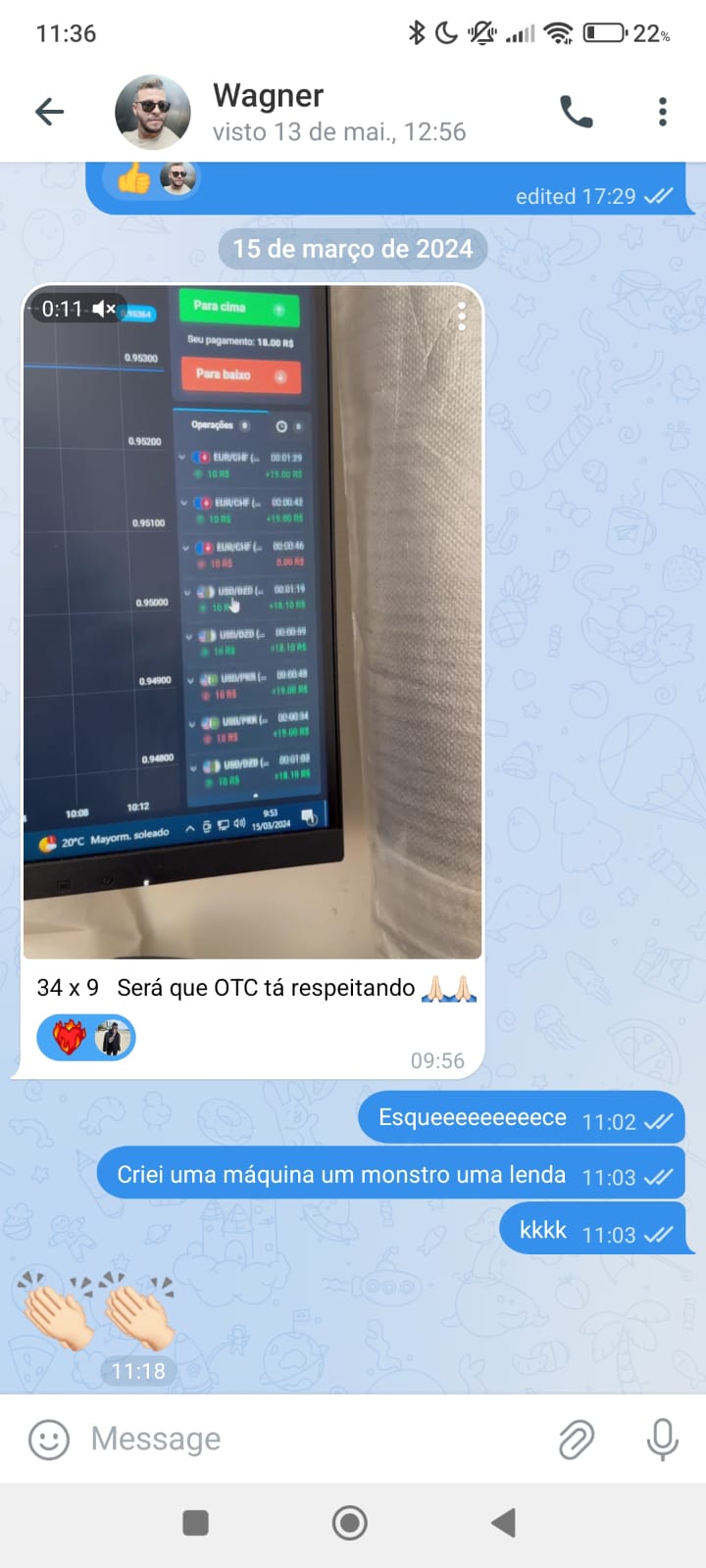Tap the system back triangle
The width and height of the screenshot is (706, 1568).
coord(503,1523)
